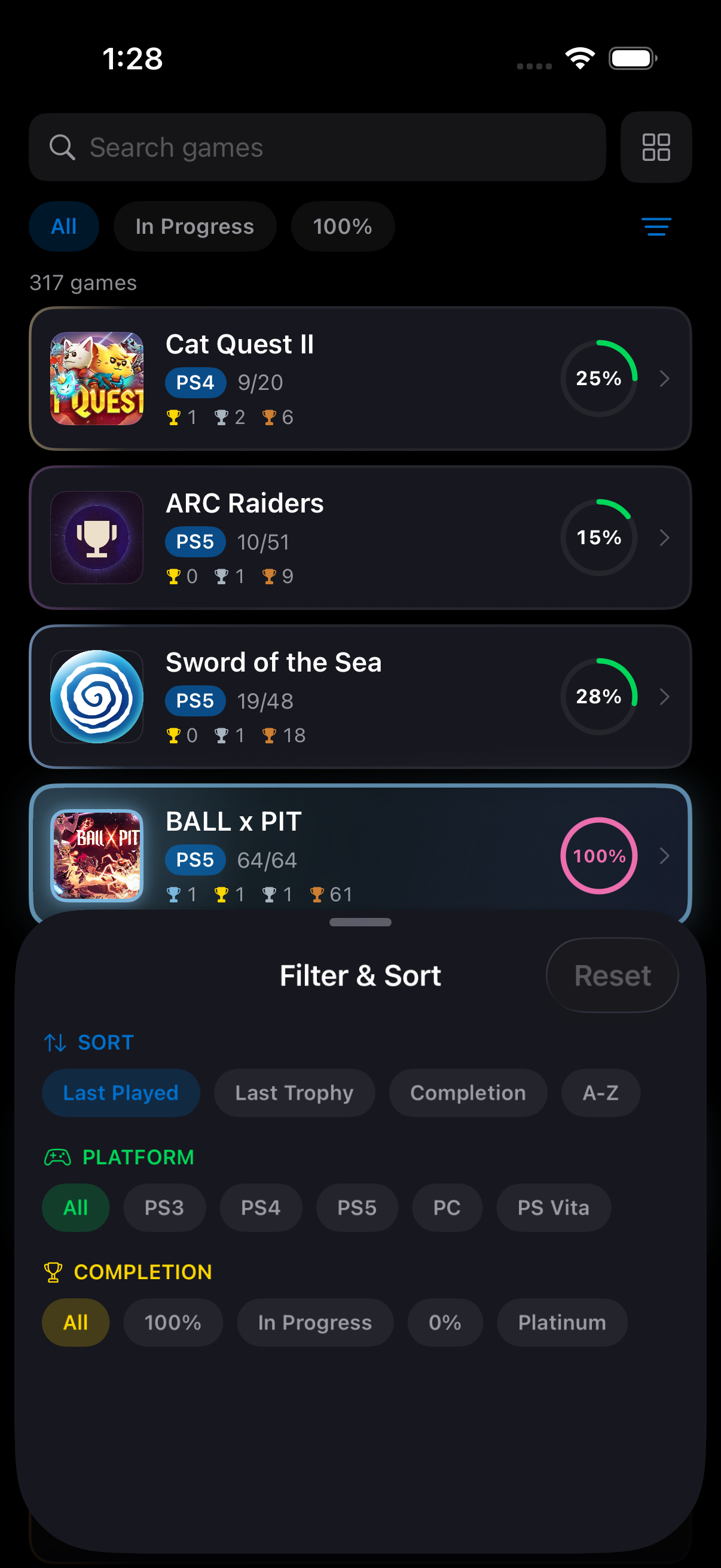721x1568 pixels.
Task: Click the gold trophy count on Cat Quest II
Action: click(181, 417)
